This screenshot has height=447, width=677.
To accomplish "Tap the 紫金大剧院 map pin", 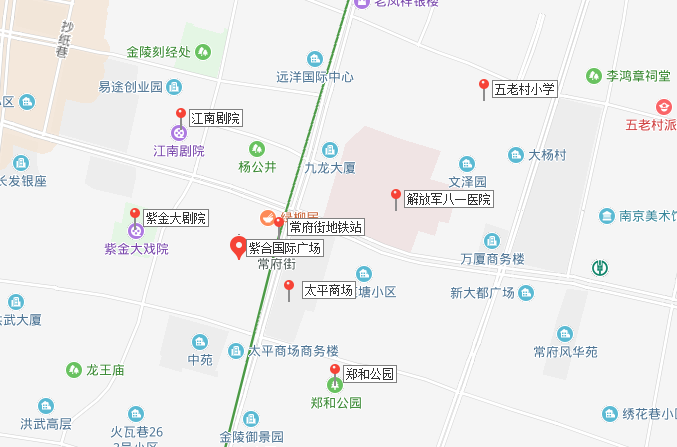I will click(136, 215).
